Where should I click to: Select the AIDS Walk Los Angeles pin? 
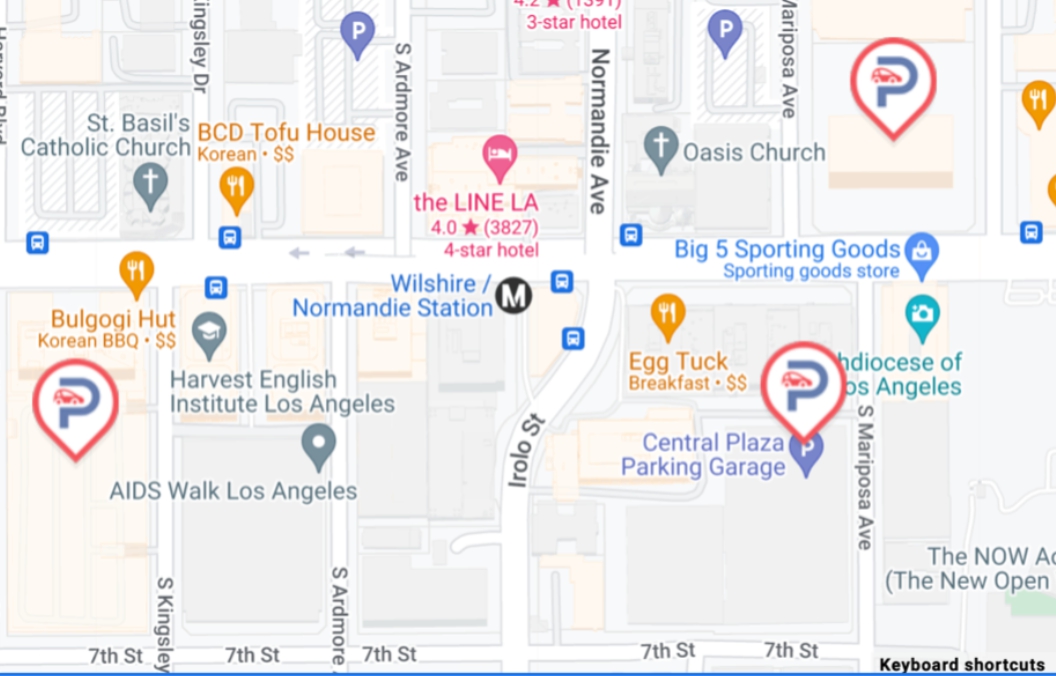pyautogui.click(x=318, y=445)
